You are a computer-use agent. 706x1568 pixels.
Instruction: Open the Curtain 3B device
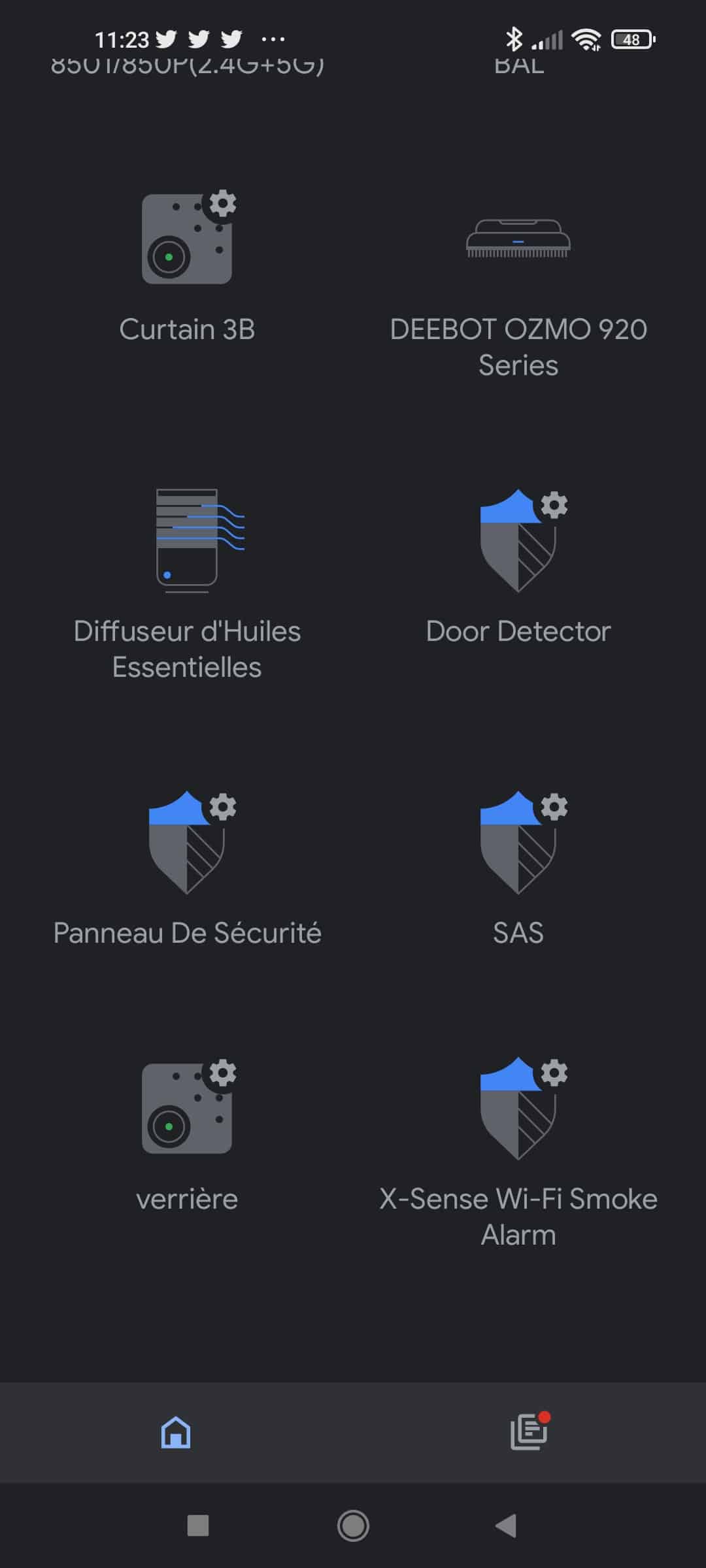pyautogui.click(x=187, y=268)
